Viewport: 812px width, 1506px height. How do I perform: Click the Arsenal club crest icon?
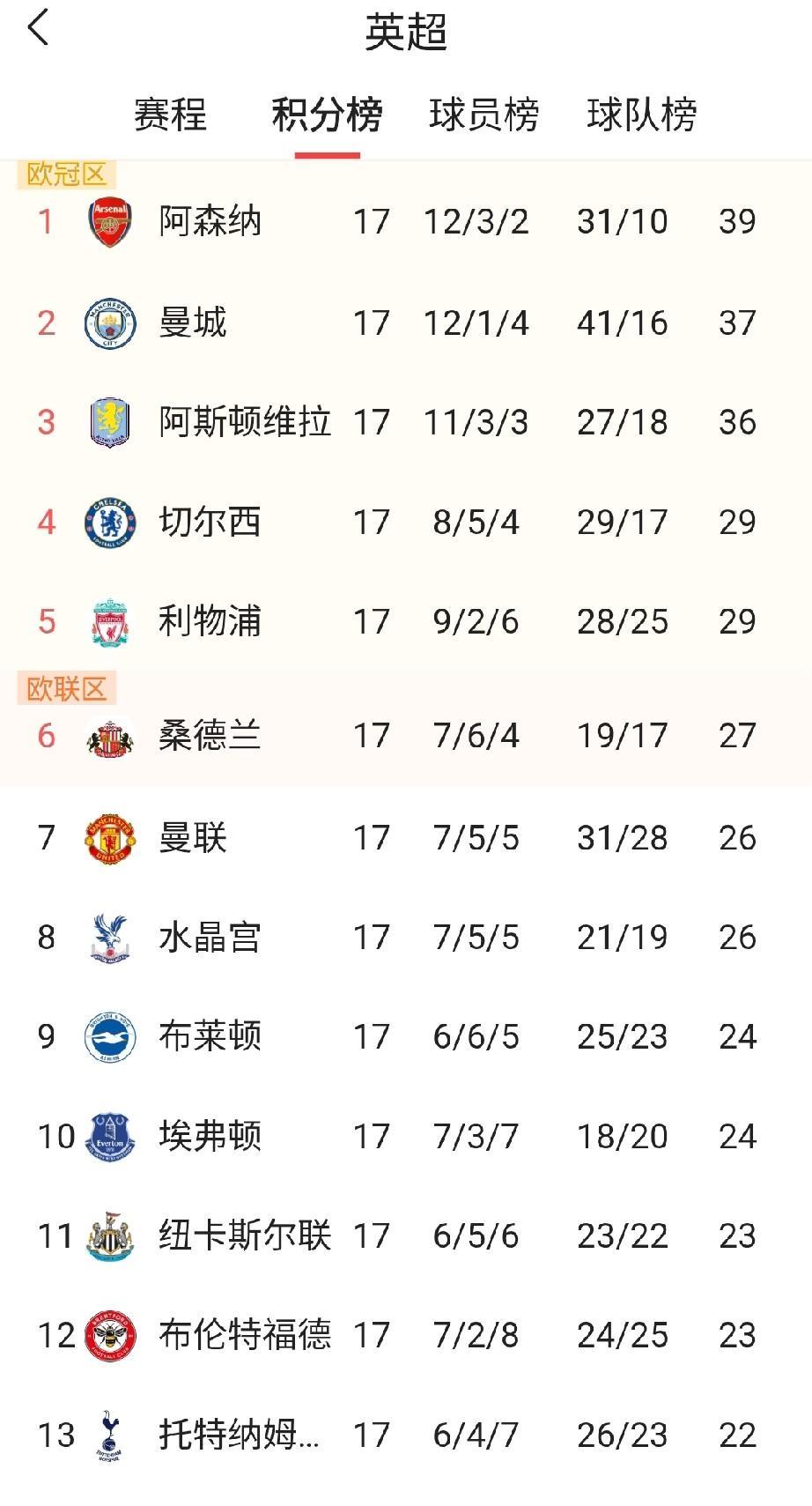pos(109,221)
